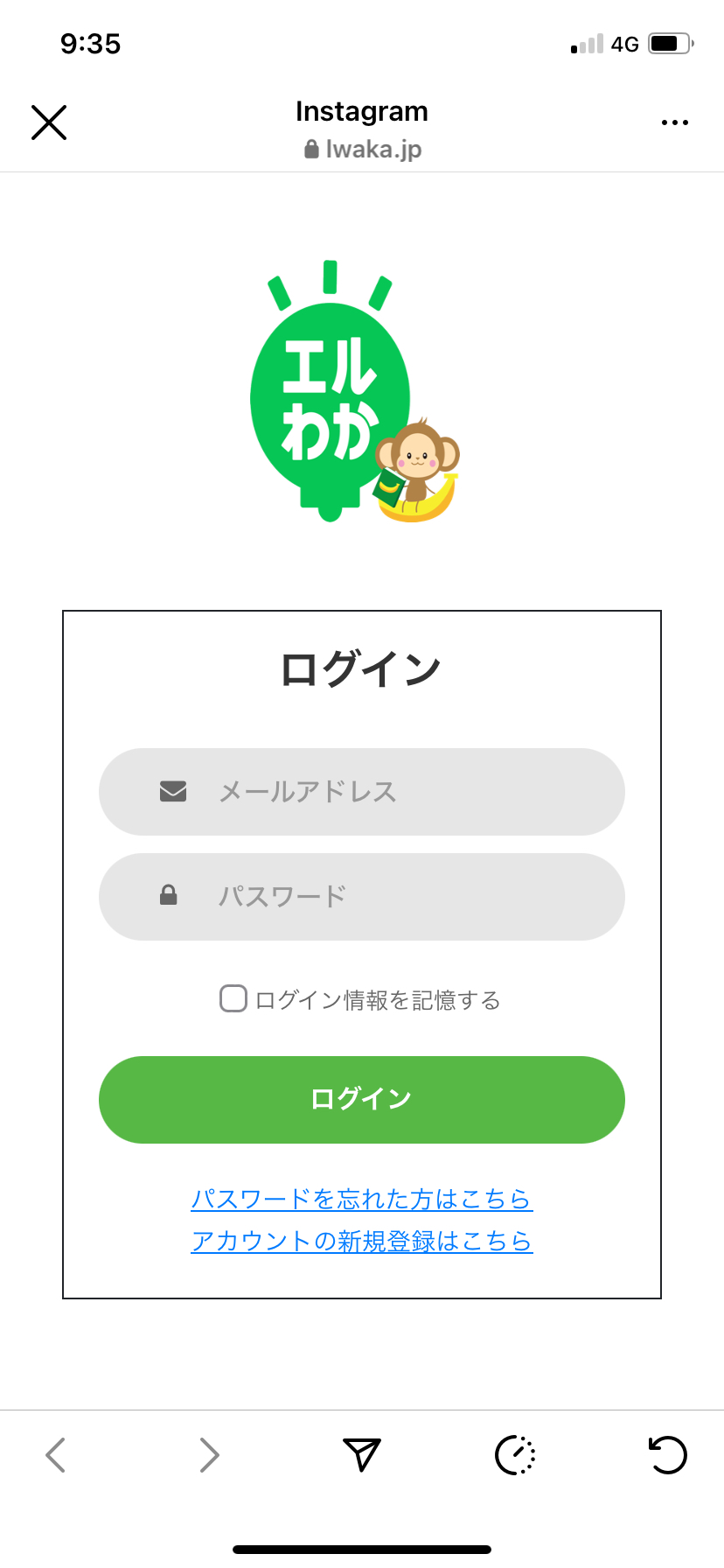Go back to the previous page
This screenshot has width=724, height=1568.
pos(56,1455)
